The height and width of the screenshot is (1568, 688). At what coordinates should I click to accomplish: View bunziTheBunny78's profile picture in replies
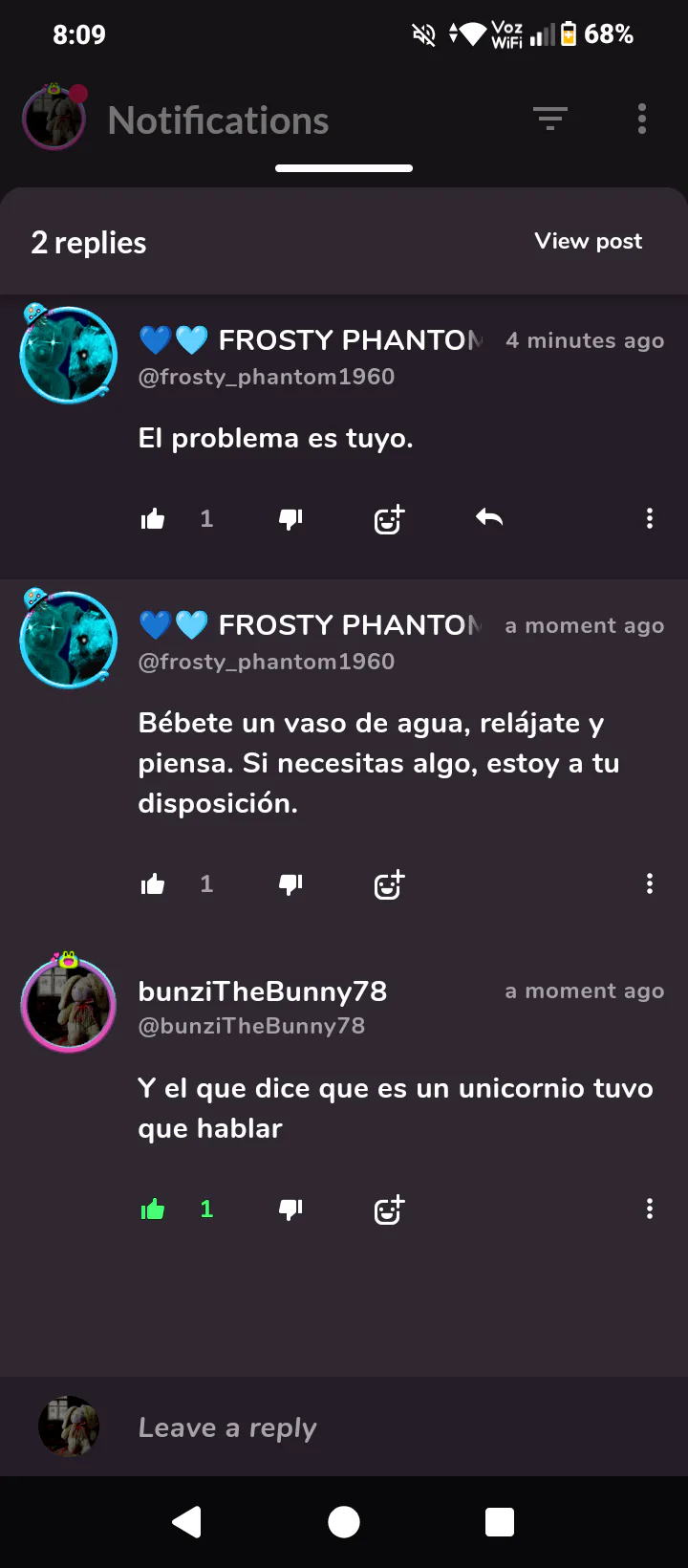click(69, 1004)
